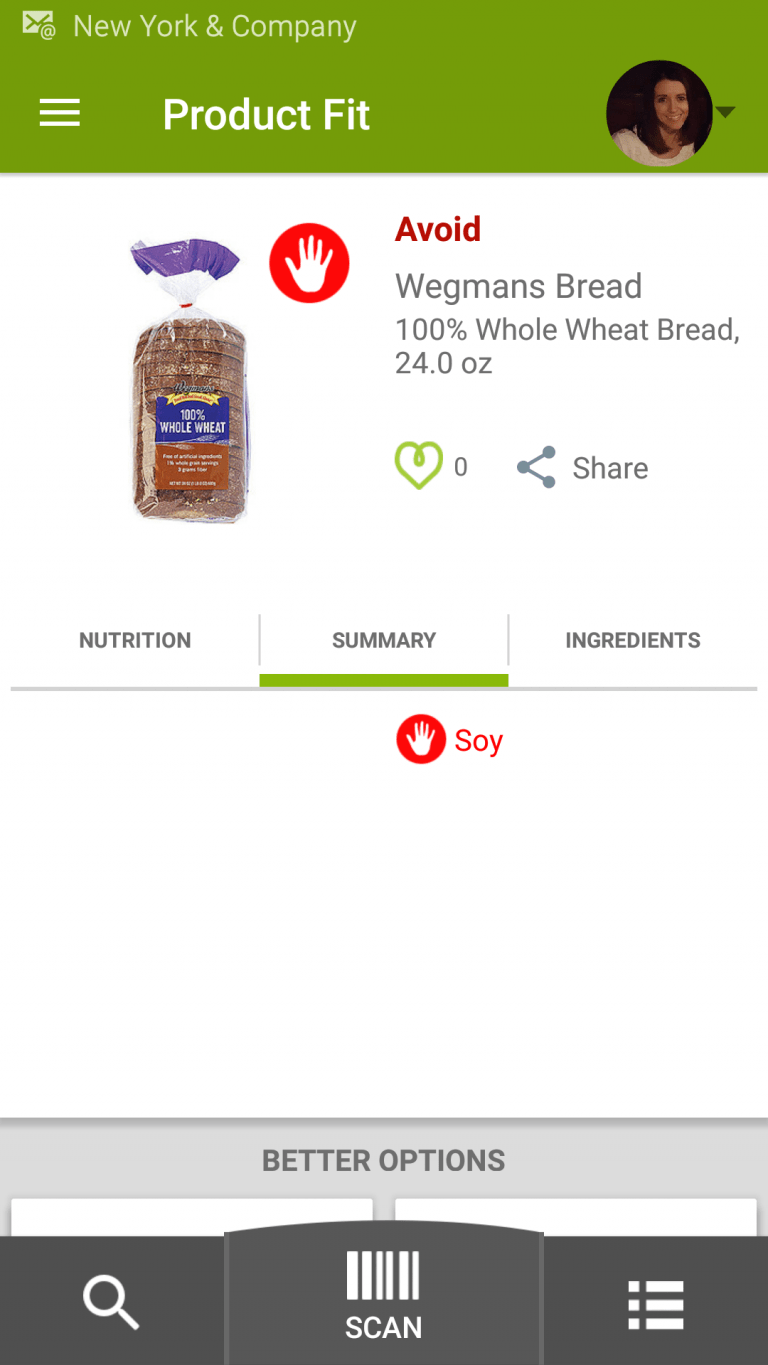Select the Summary tab
This screenshot has width=768, height=1365.
(x=384, y=640)
